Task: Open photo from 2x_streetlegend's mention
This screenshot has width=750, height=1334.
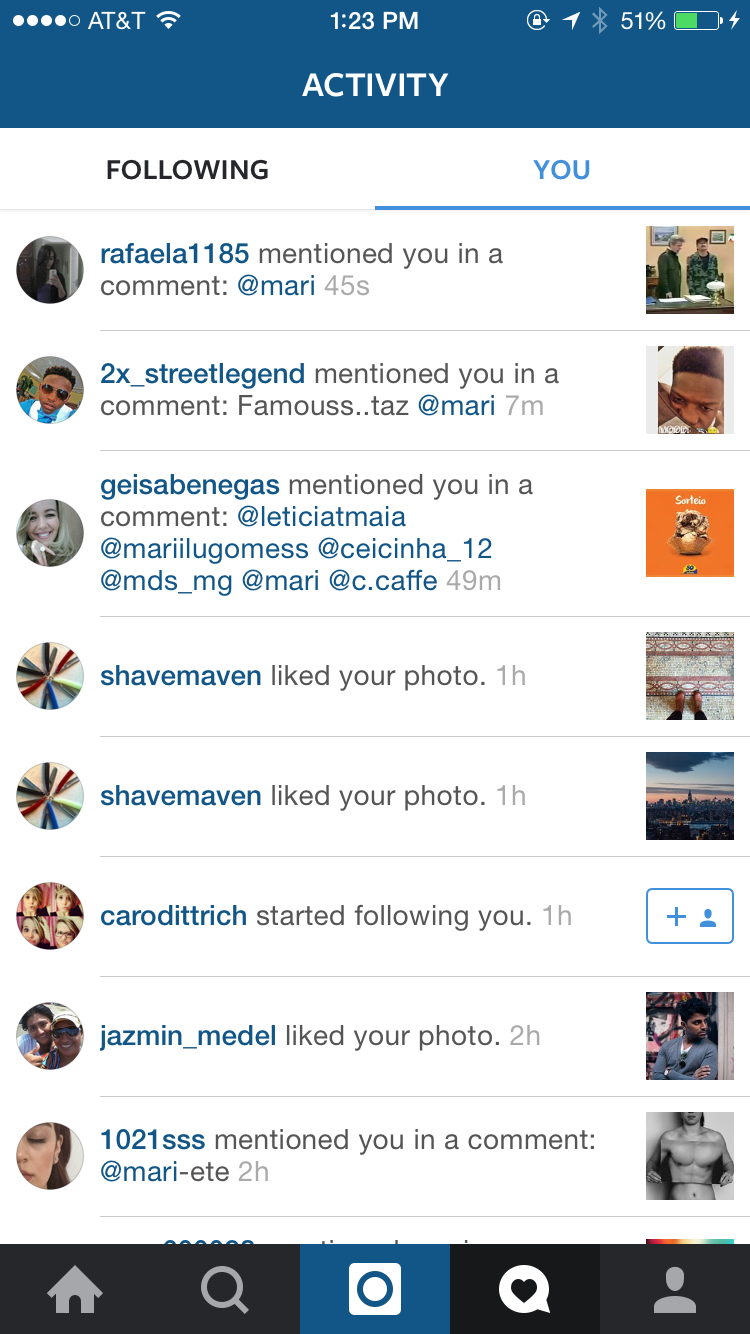Action: [x=689, y=390]
